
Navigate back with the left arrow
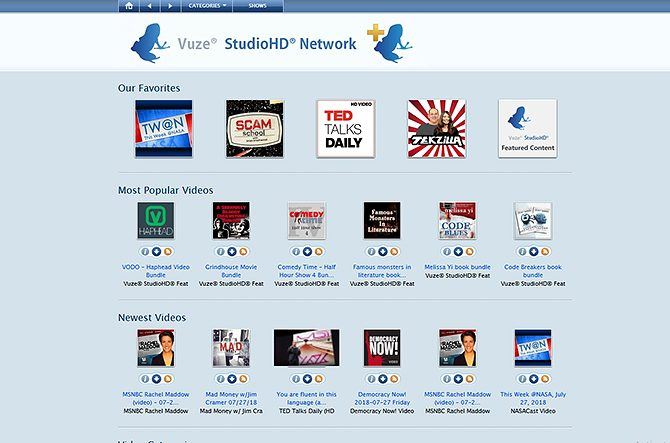click(x=149, y=6)
